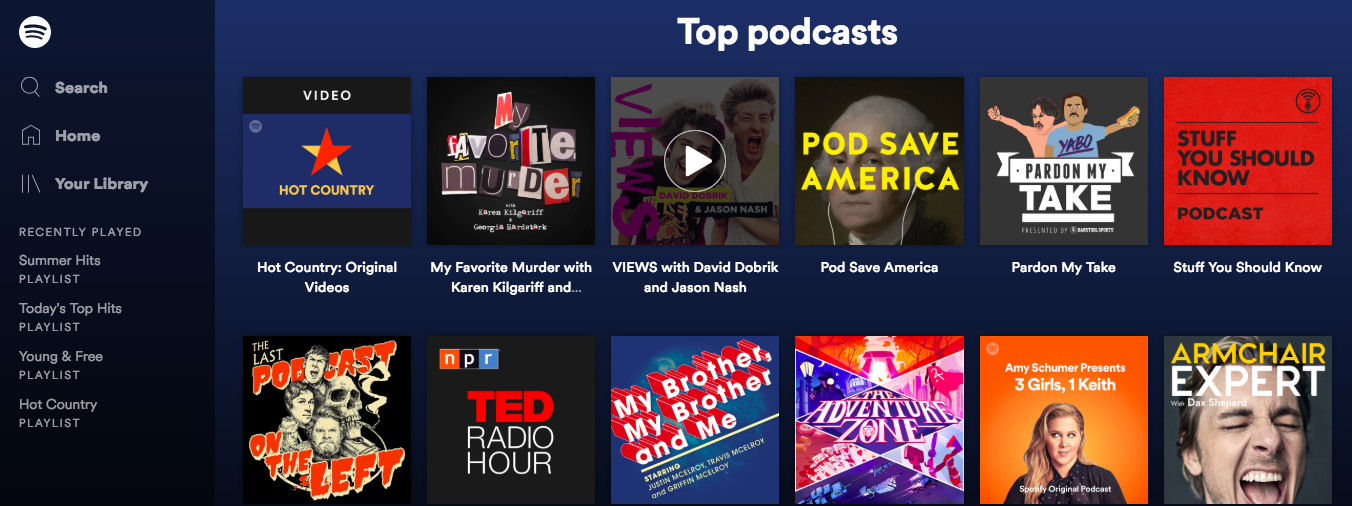This screenshot has height=506, width=1352.
Task: Open the Summer Hits playlist
Action: click(60, 260)
